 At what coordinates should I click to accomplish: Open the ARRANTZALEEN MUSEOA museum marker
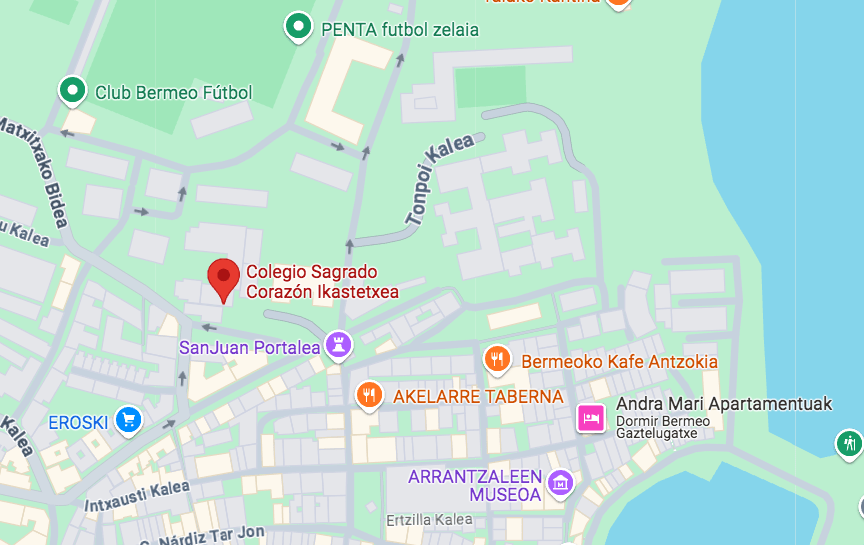[x=561, y=484]
